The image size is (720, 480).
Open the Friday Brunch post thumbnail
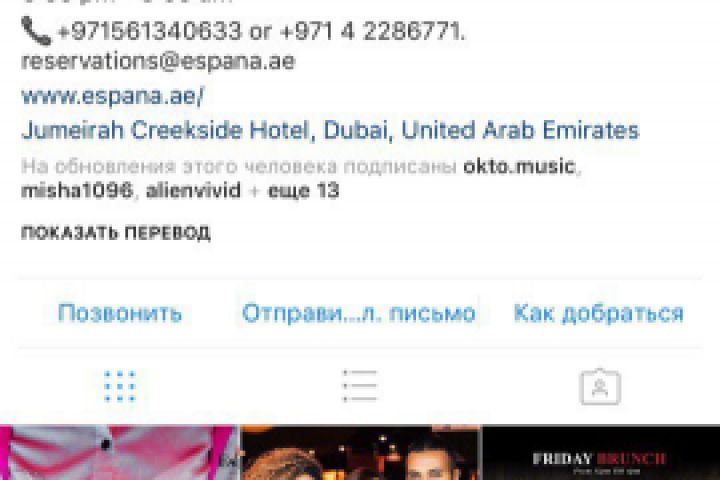pyautogui.click(x=600, y=455)
